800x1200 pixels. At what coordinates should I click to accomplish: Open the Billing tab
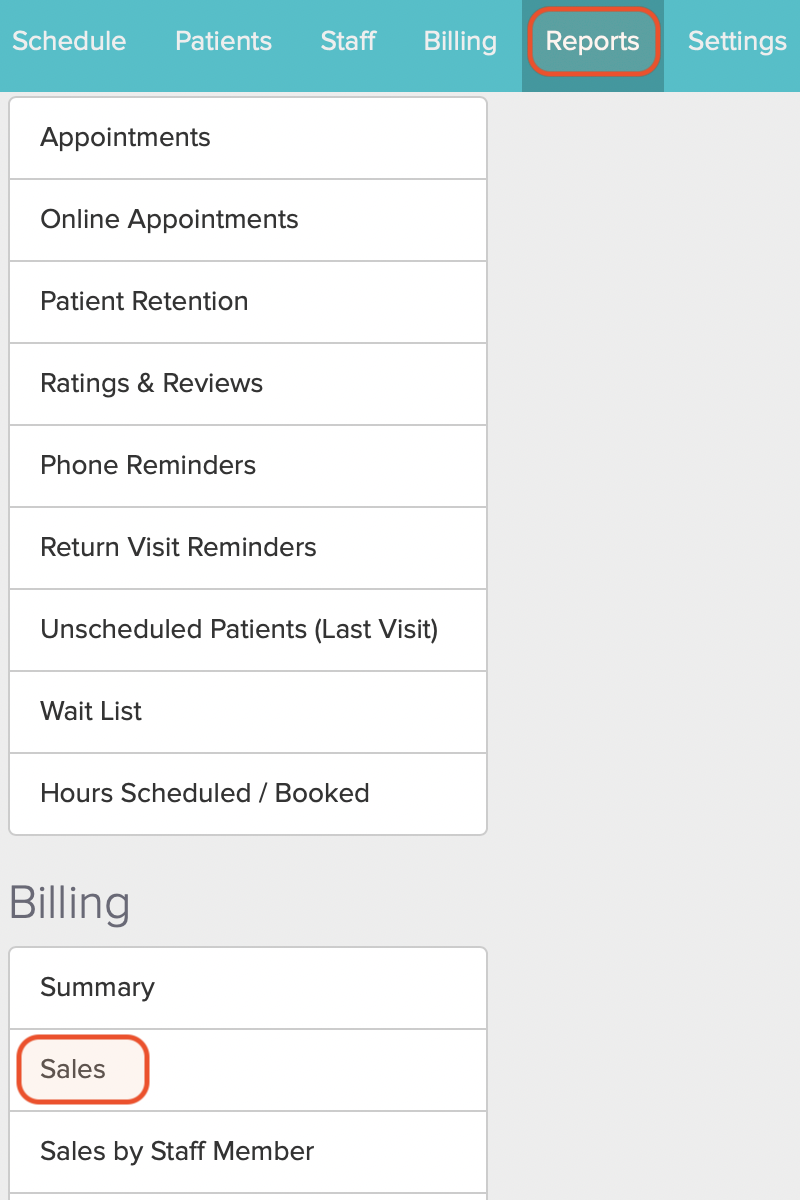click(459, 42)
